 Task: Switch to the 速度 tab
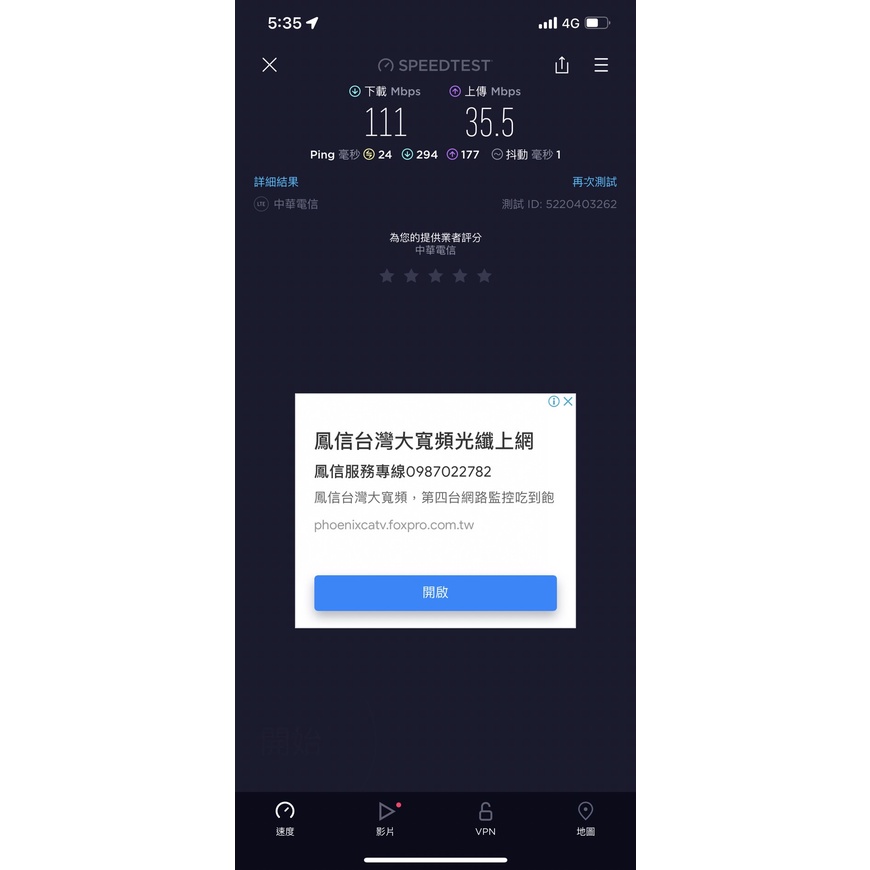285,819
